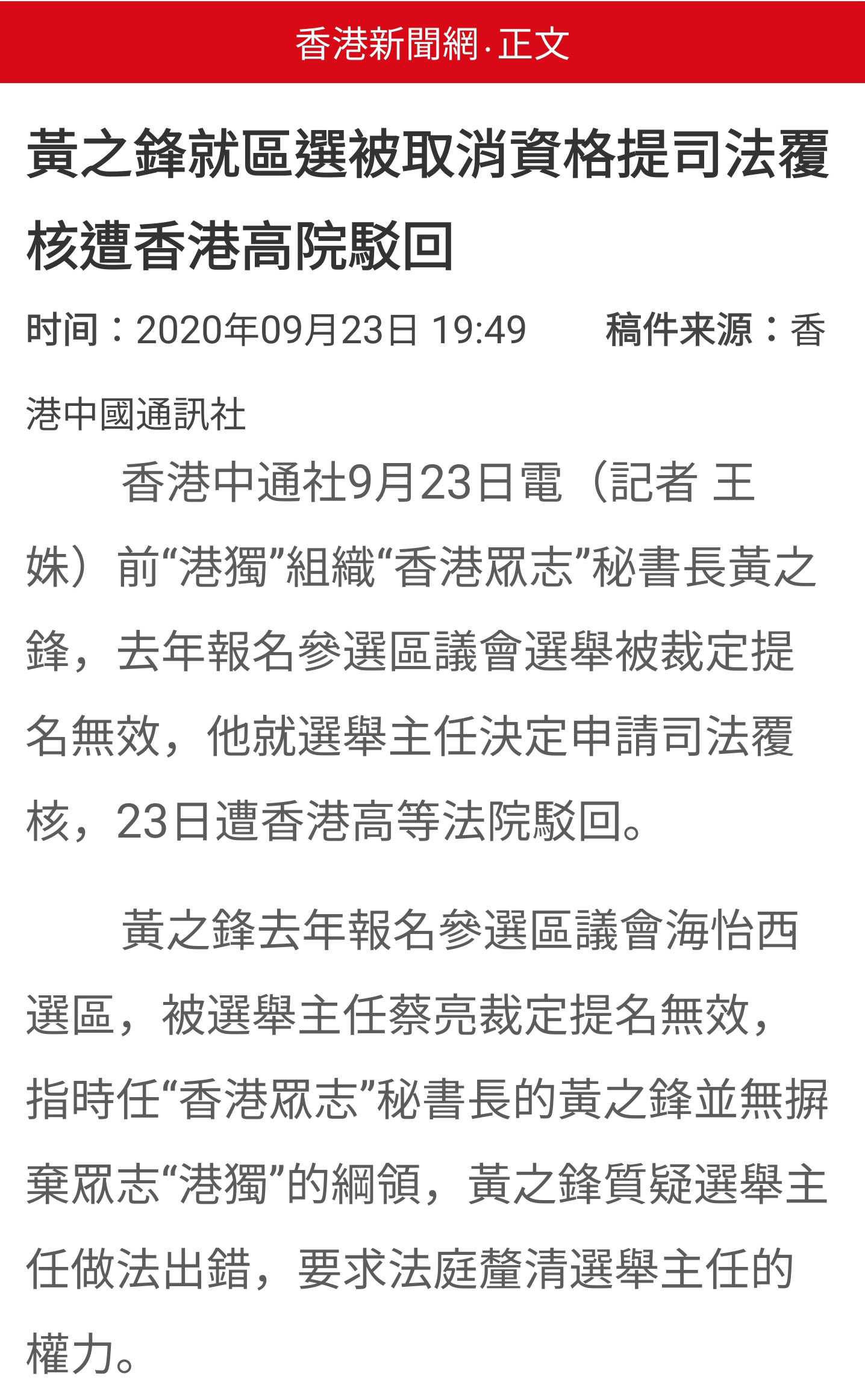Open the 香港新聞網 header link
The width and height of the screenshot is (865, 1400).
click(386, 43)
